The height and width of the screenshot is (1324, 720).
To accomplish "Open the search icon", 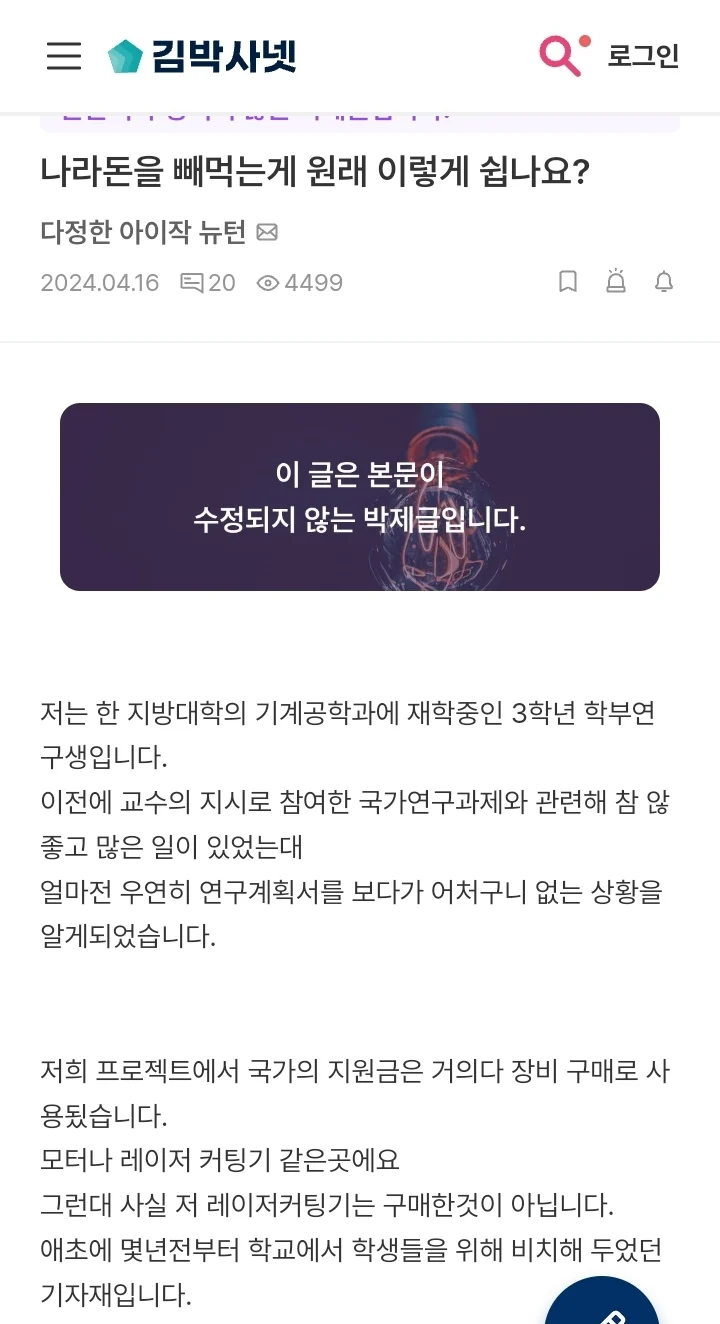I will coord(562,56).
